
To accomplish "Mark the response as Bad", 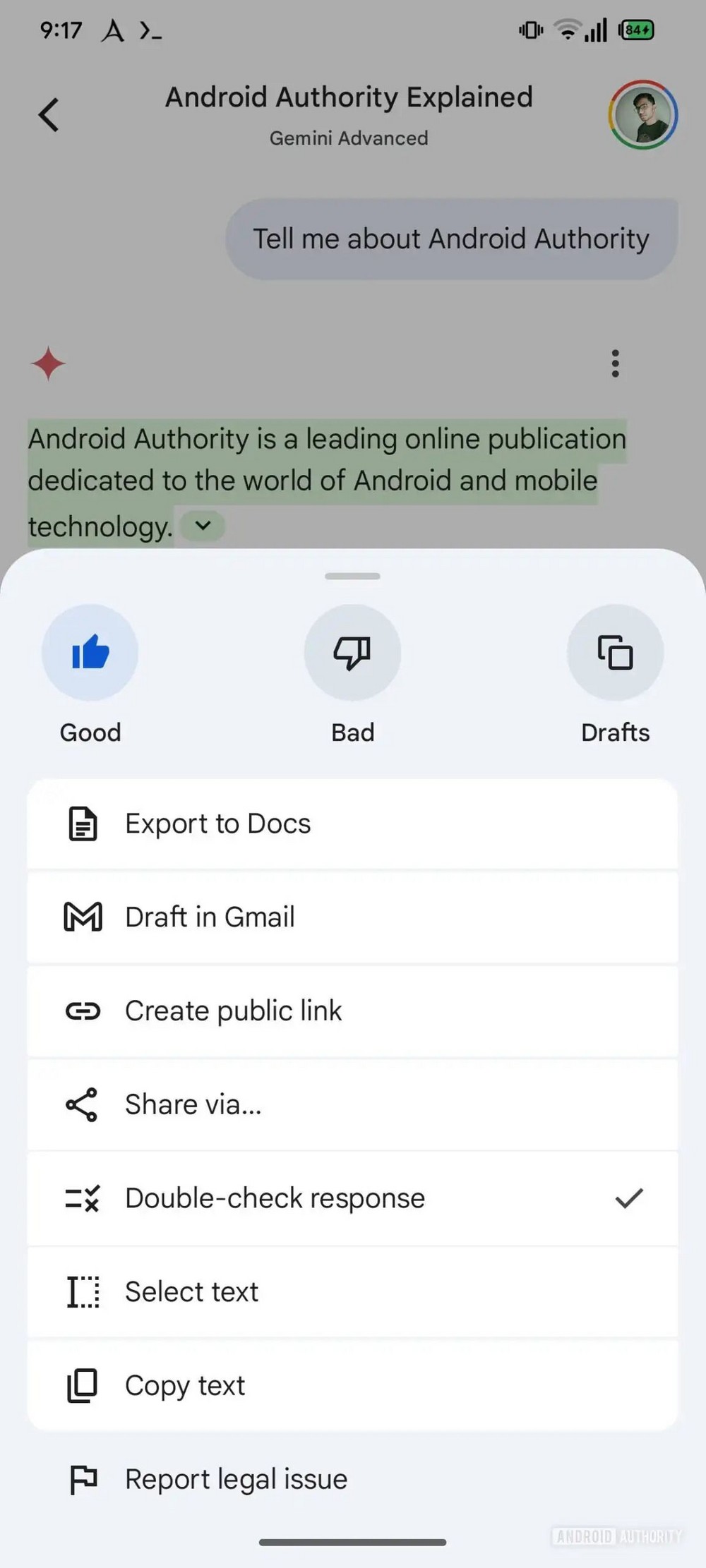I will pos(352,653).
